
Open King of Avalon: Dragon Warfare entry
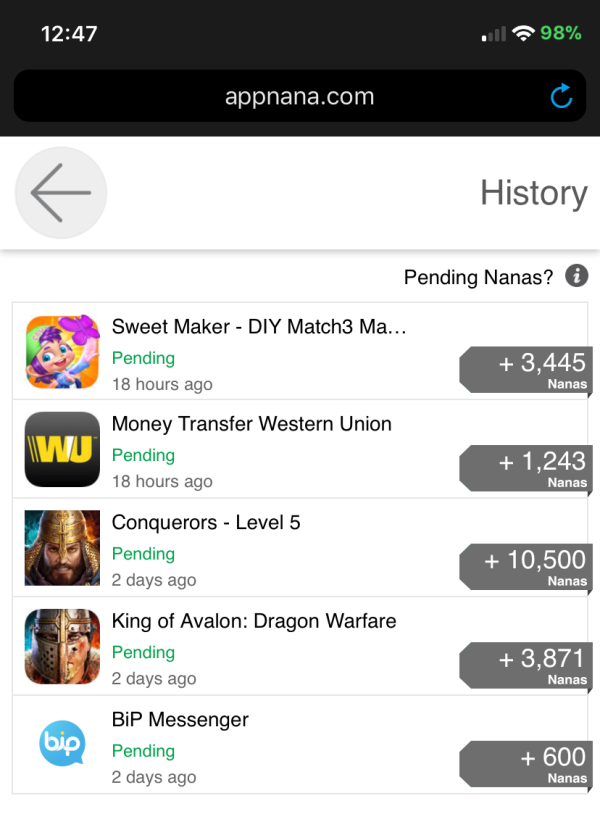tap(300, 647)
